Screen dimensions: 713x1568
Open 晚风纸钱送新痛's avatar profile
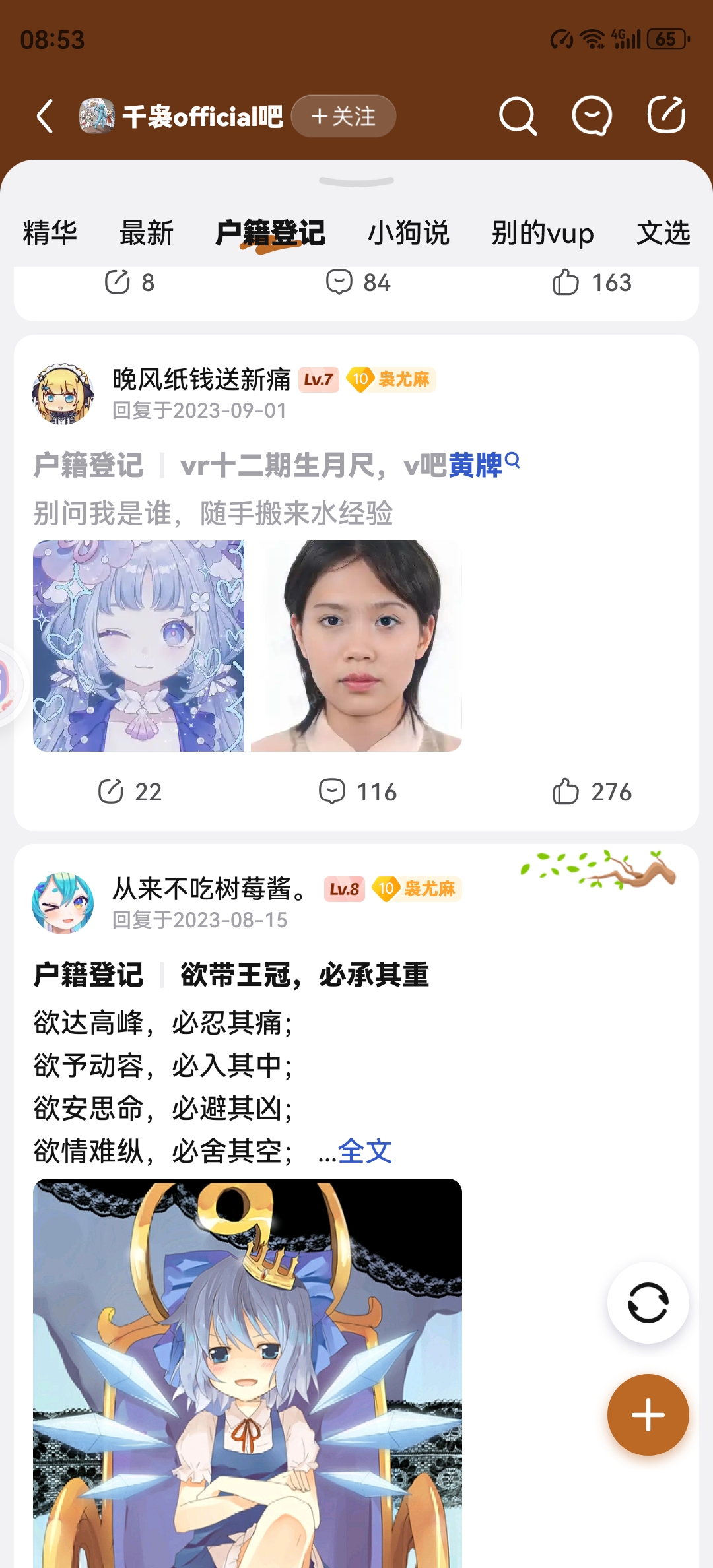tap(63, 393)
